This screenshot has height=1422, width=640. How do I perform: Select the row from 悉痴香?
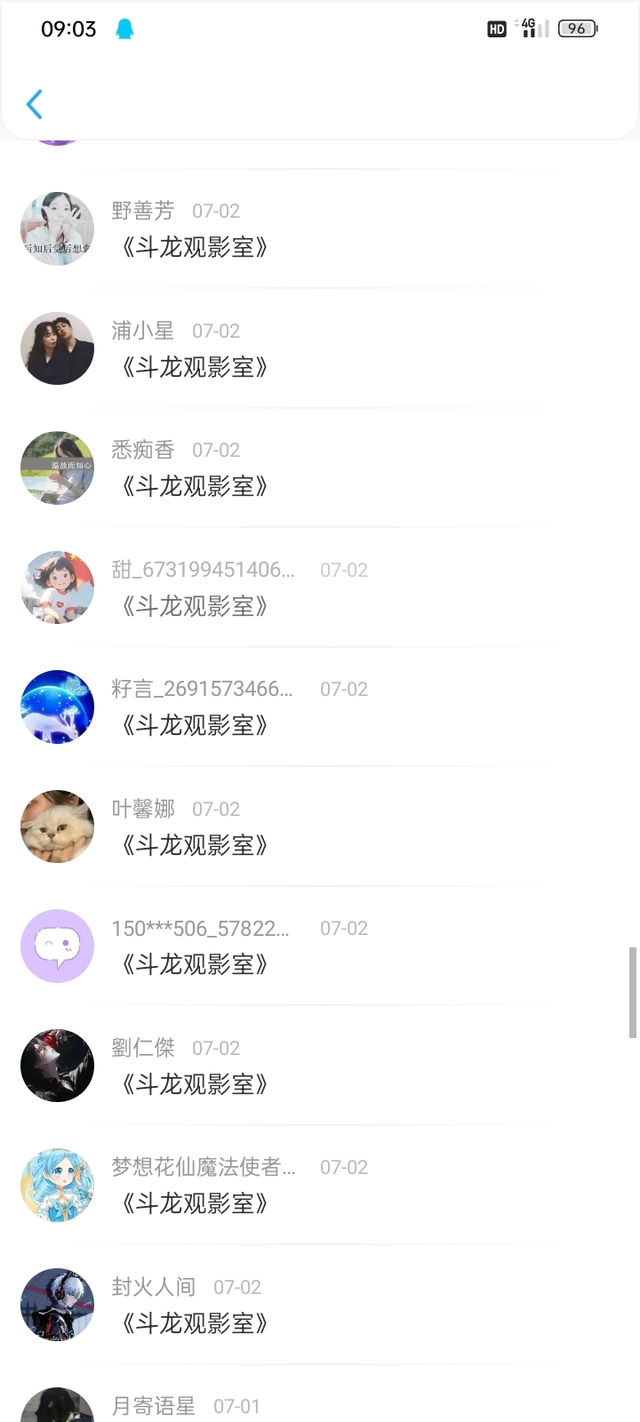click(x=195, y=486)
